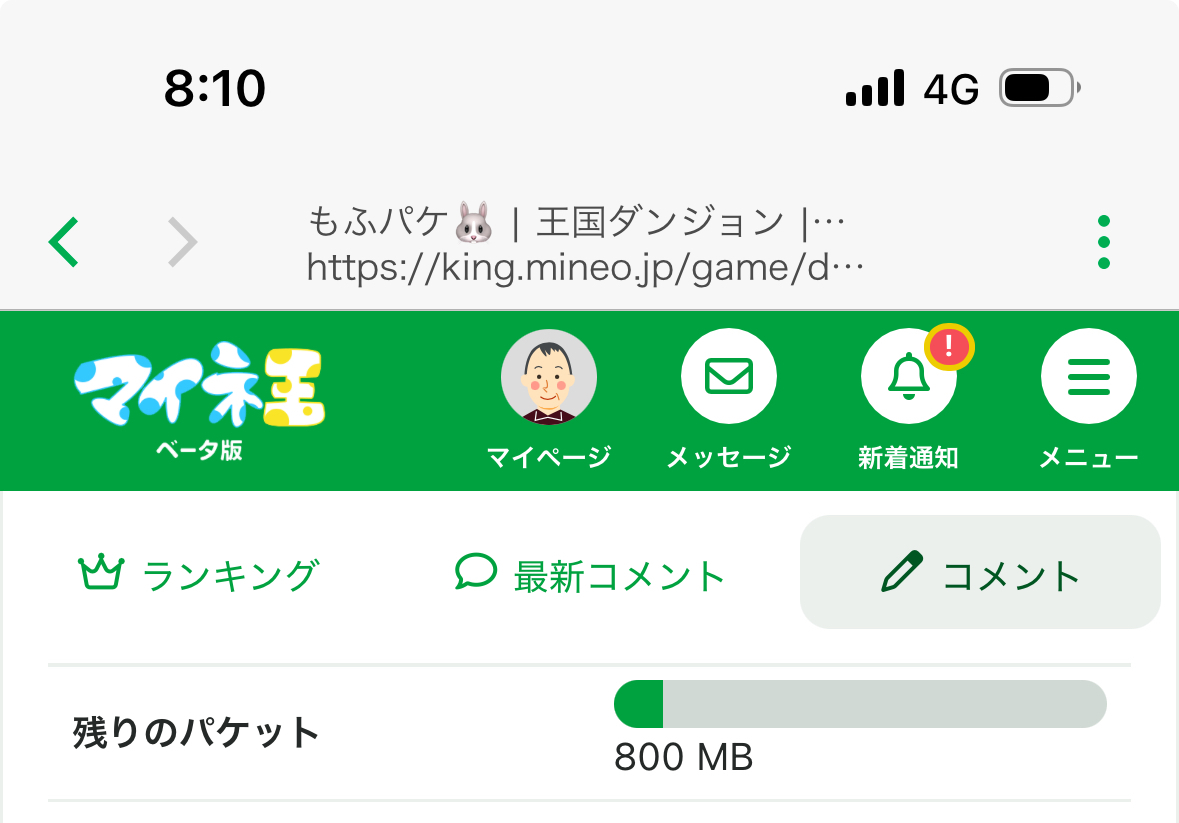
Task: Open マイページ profile
Action: (x=549, y=399)
